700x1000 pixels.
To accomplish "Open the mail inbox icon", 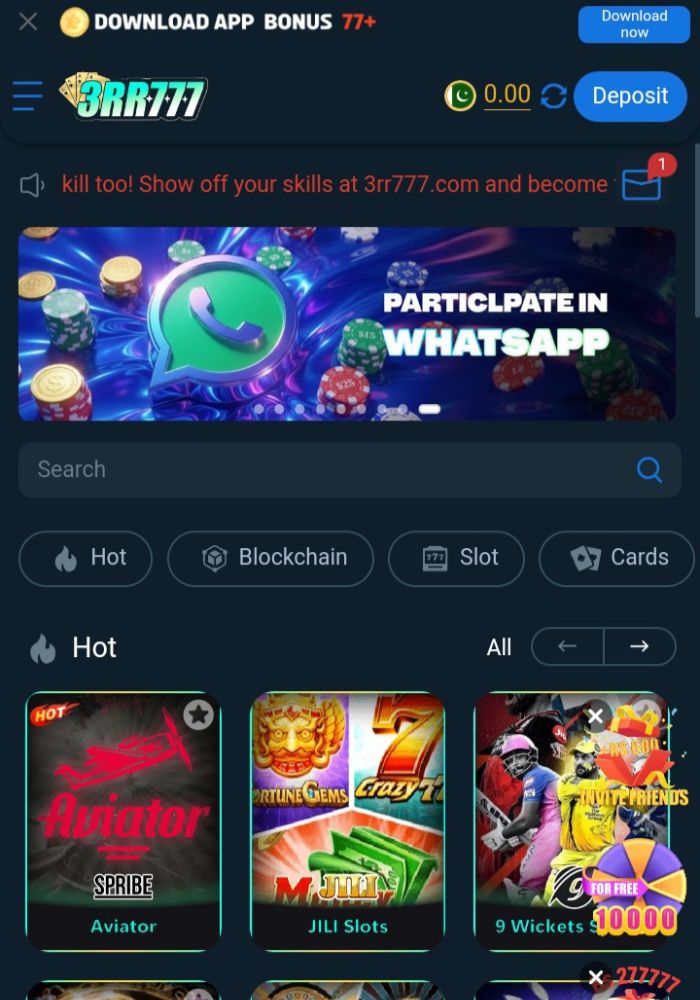I will pyautogui.click(x=641, y=185).
